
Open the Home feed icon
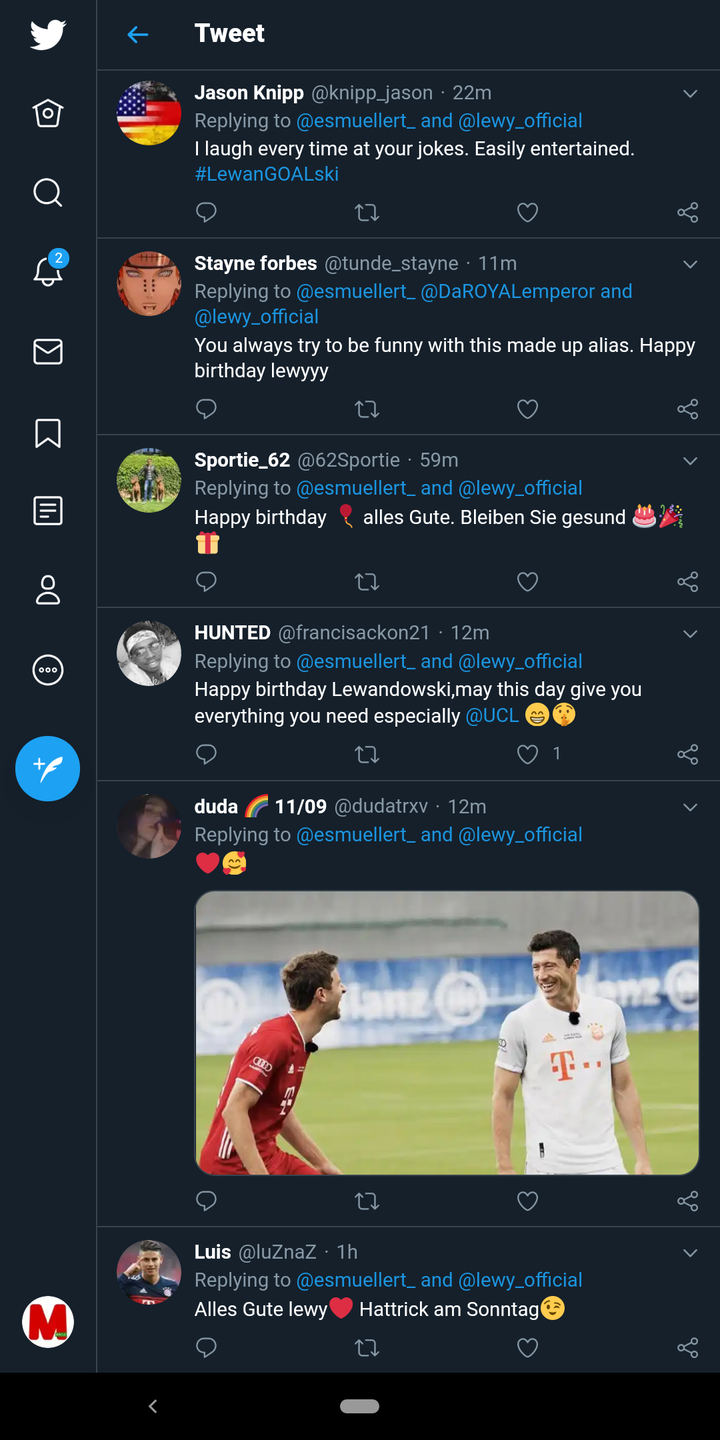coord(48,114)
